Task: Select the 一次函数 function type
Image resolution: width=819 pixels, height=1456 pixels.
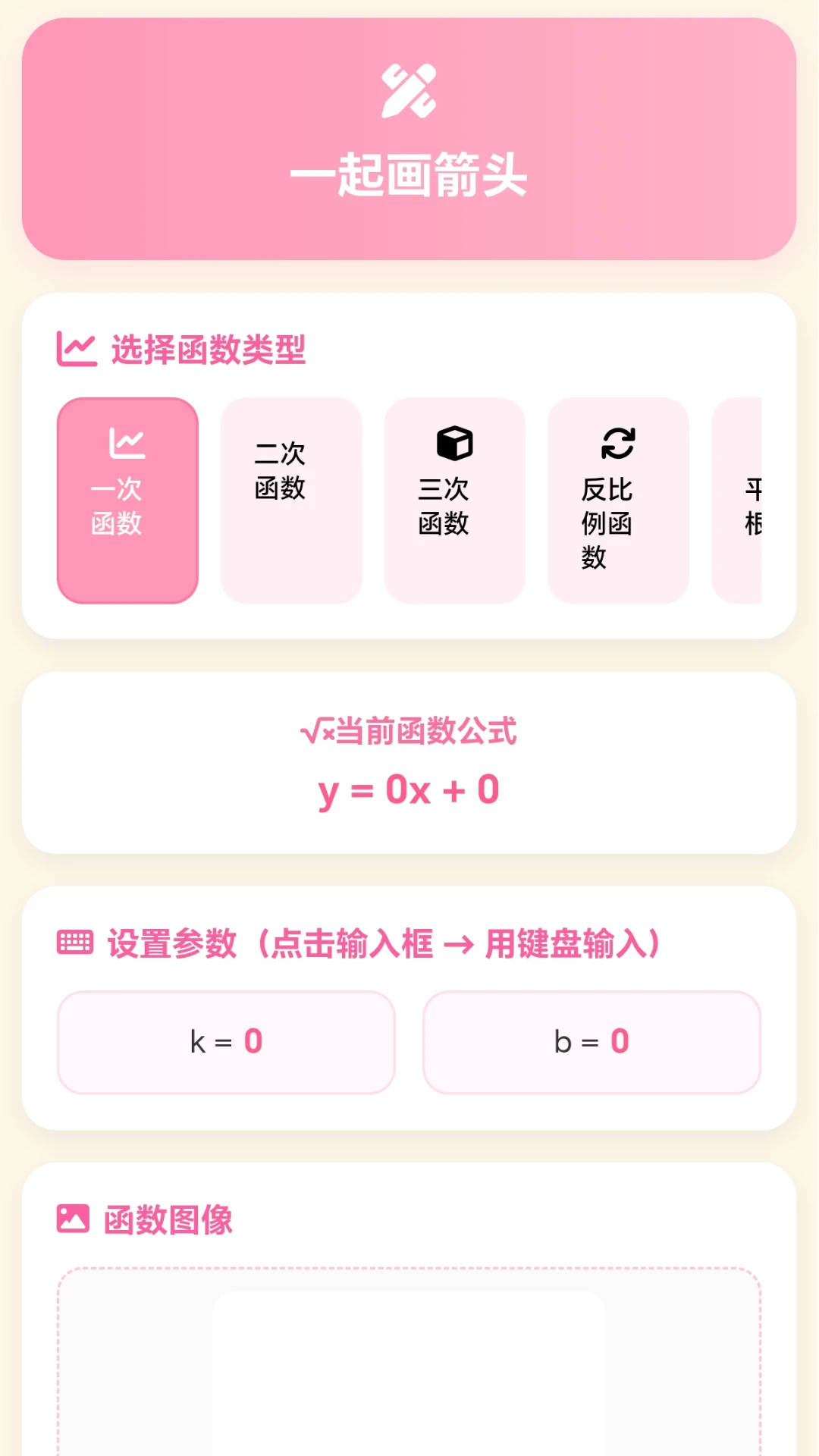Action: (127, 500)
